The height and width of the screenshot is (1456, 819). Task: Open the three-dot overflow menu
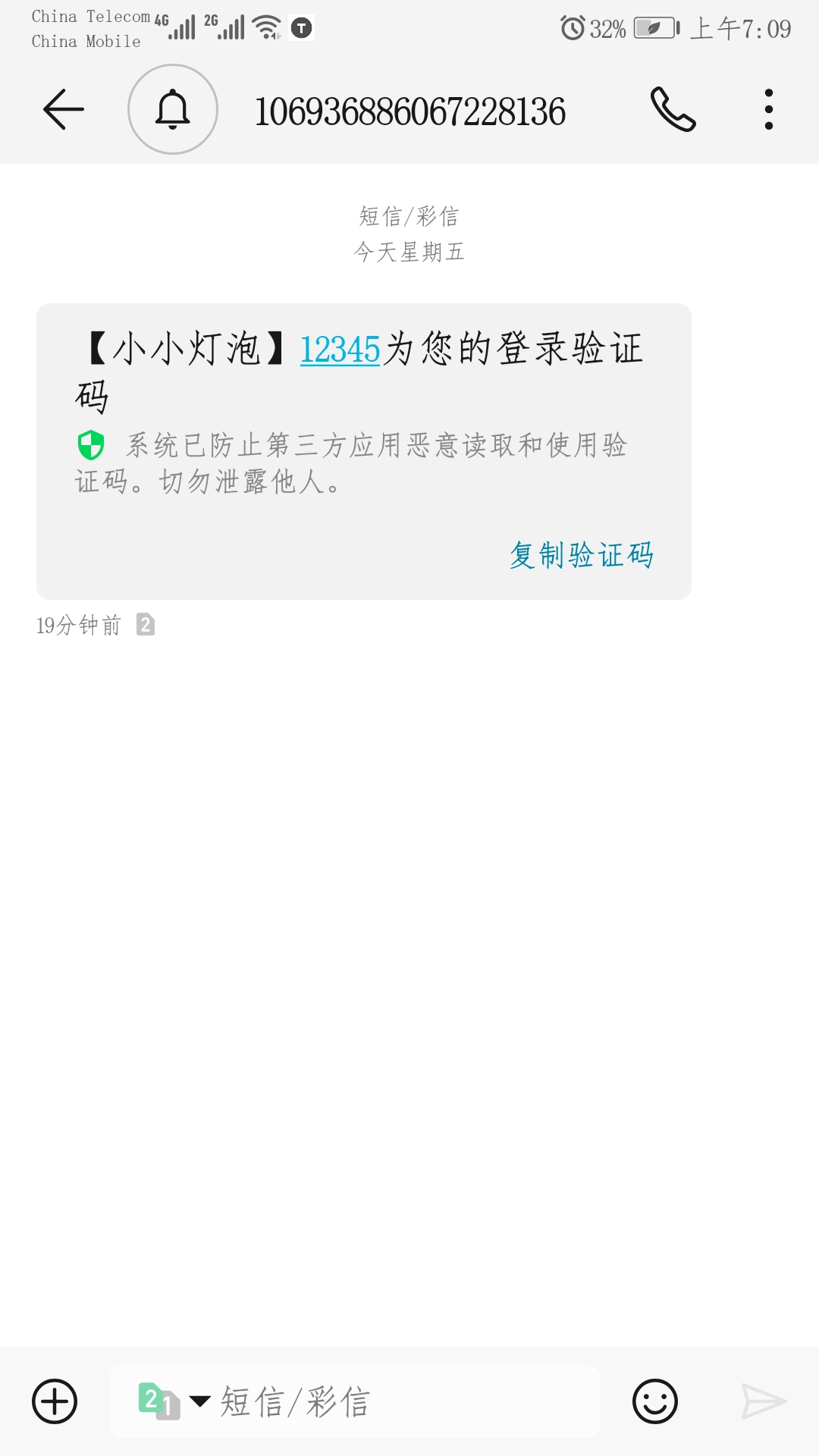(x=768, y=108)
